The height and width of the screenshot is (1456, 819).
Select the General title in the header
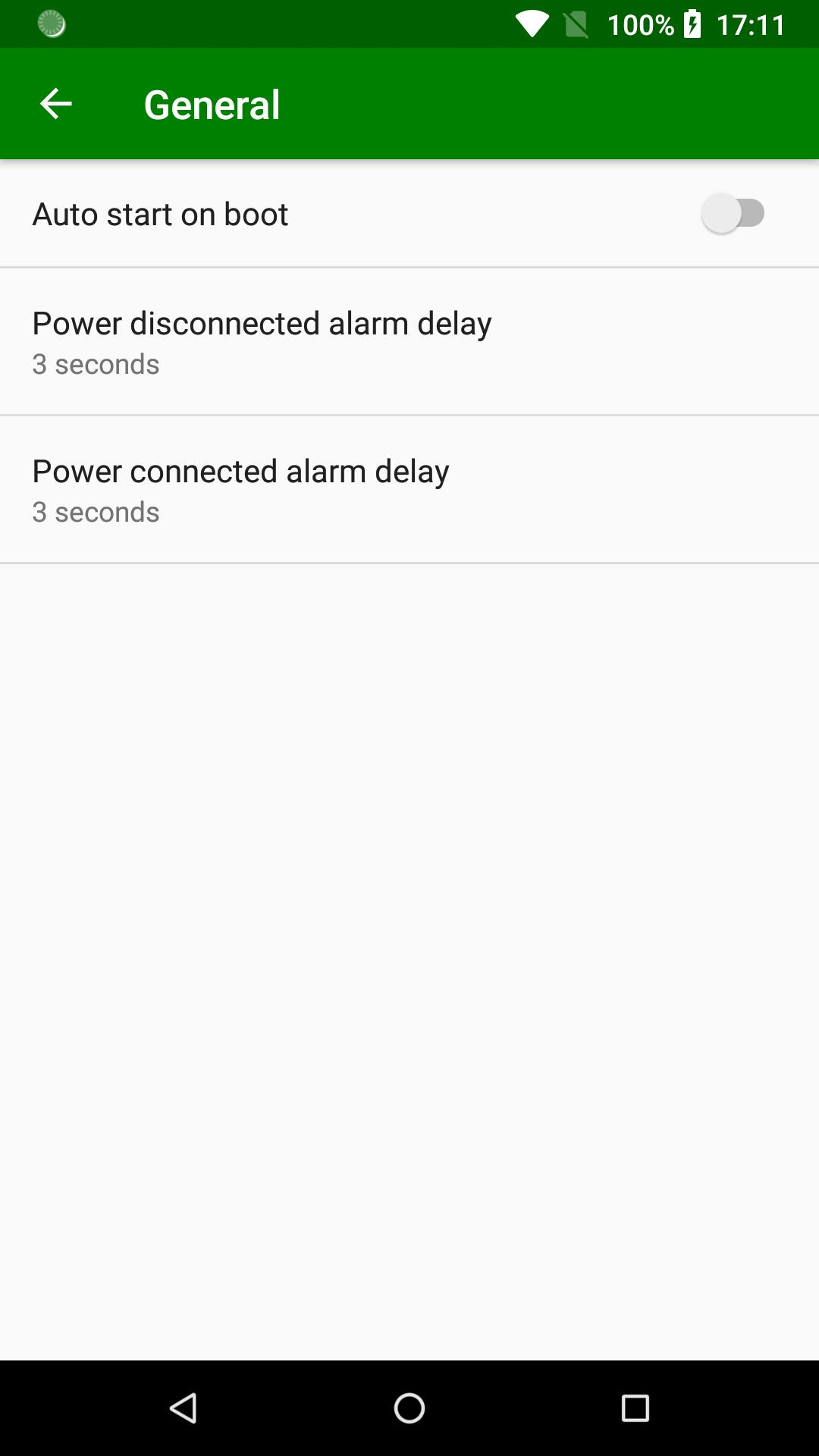coord(212,103)
